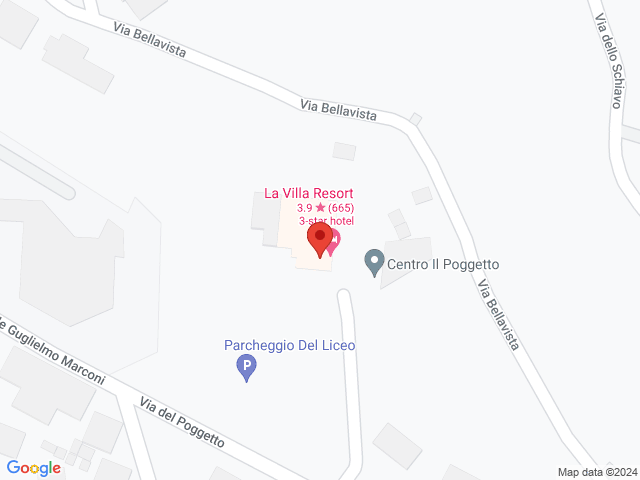Open the Centro Il Poggetto place marker
This screenshot has width=640, height=480.
tap(374, 263)
